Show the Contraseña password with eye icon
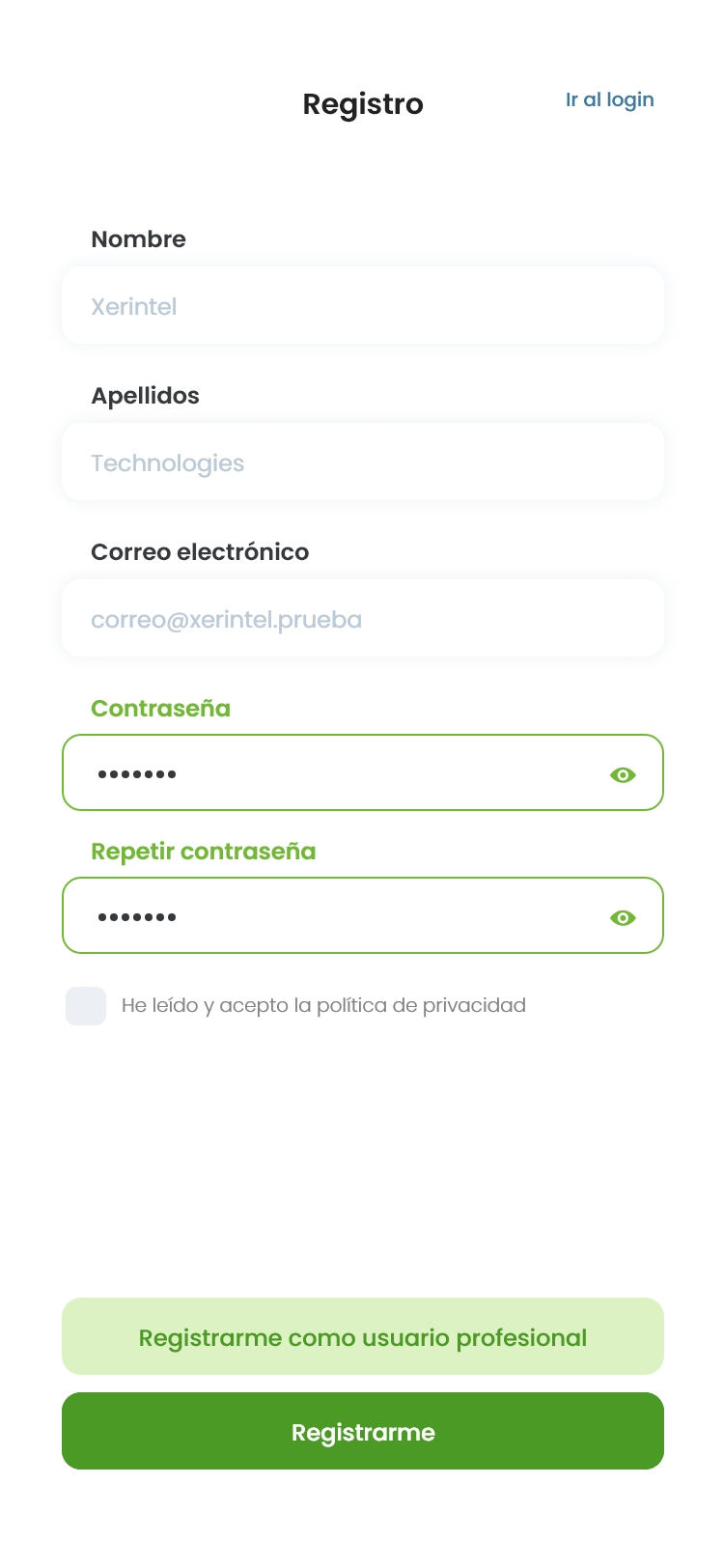The width and height of the screenshot is (724, 1568). (x=623, y=774)
